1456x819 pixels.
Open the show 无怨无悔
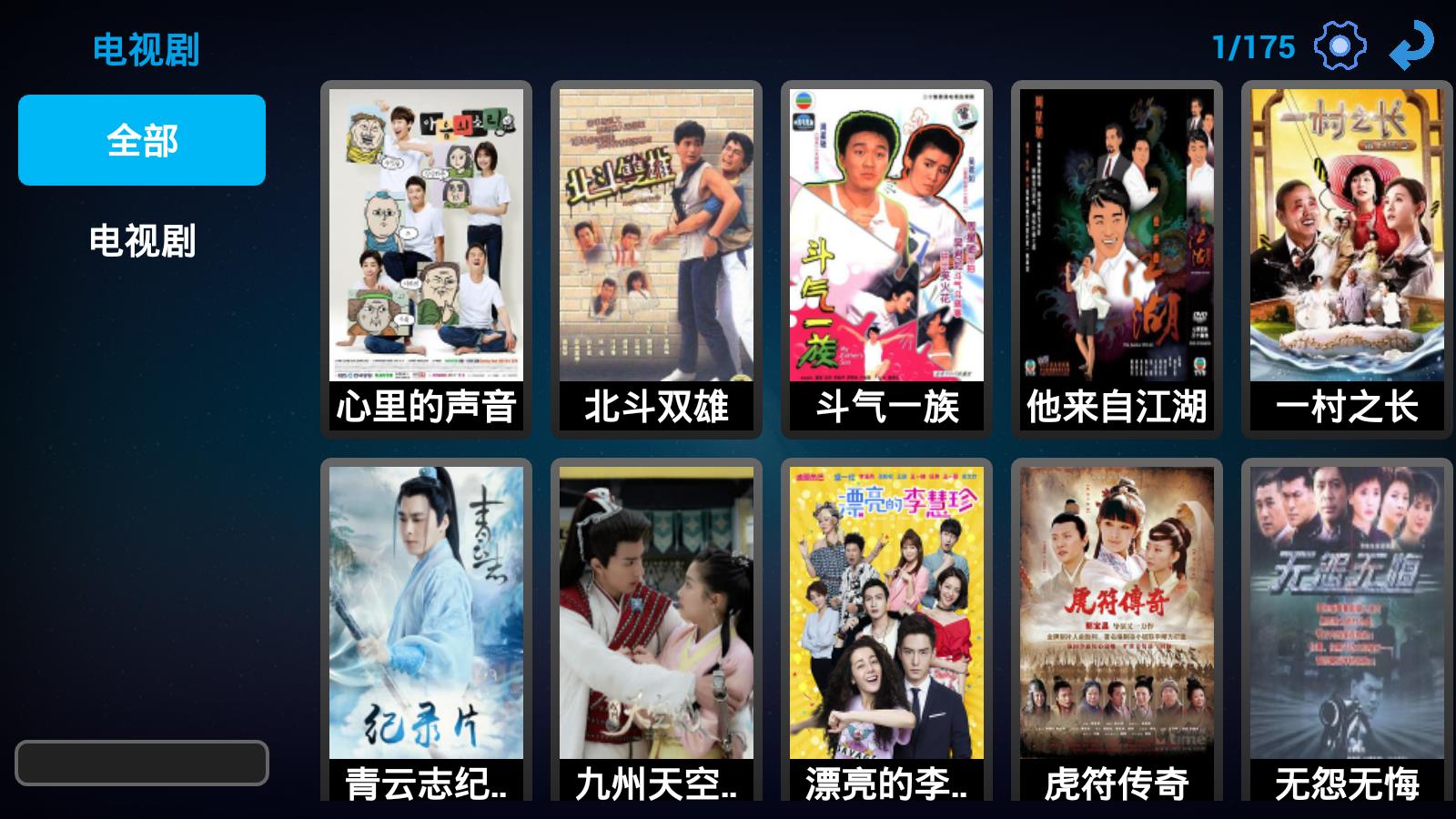click(1347, 628)
